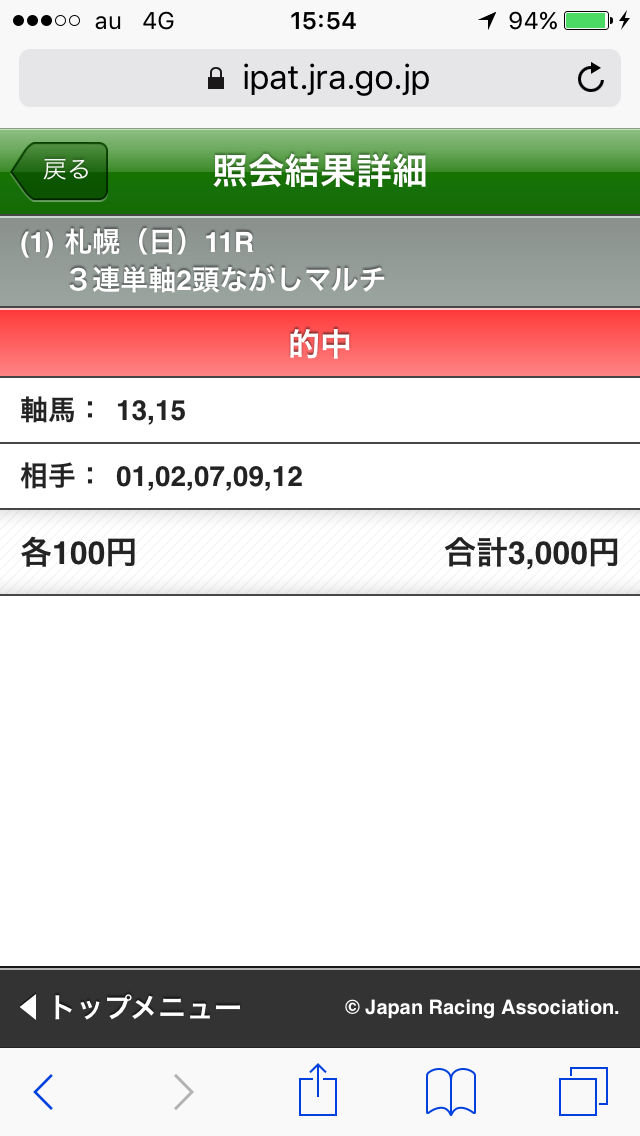The width and height of the screenshot is (640, 1136).
Task: Open Safari bookmarks
Action: (x=450, y=1091)
